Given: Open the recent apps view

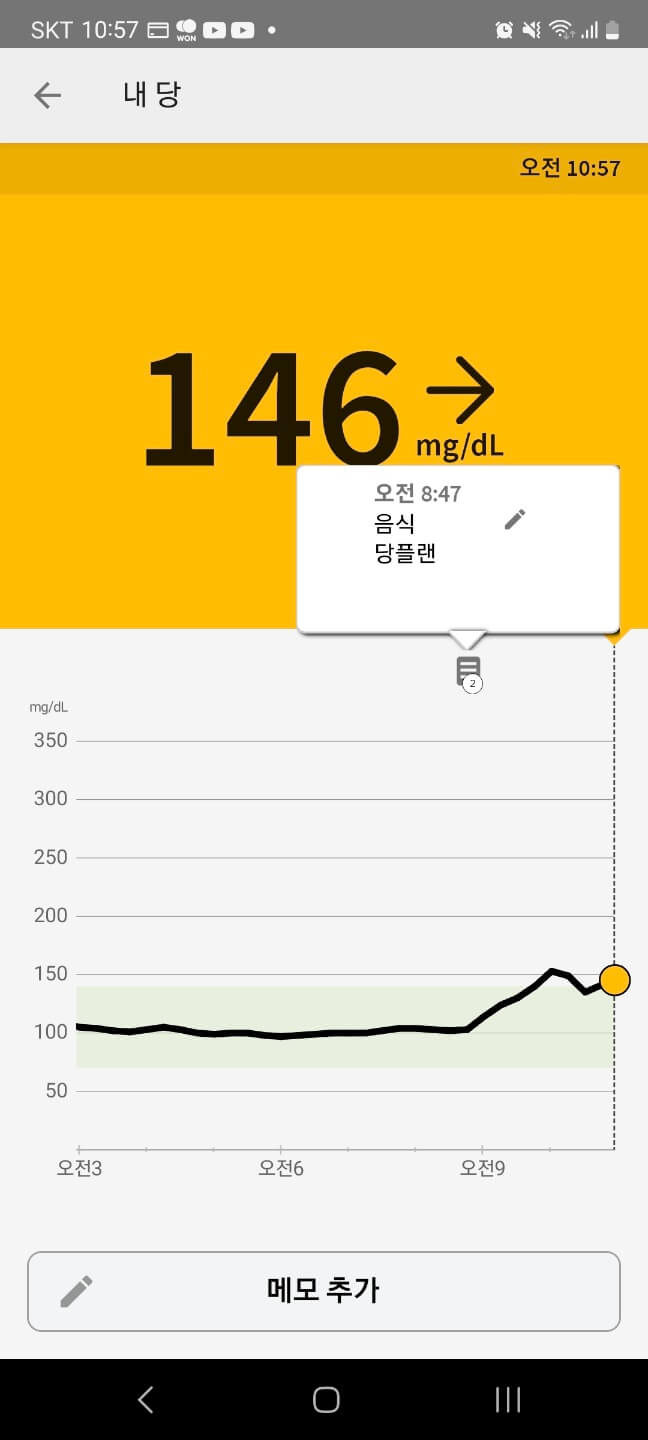Looking at the screenshot, I should [x=508, y=1399].
